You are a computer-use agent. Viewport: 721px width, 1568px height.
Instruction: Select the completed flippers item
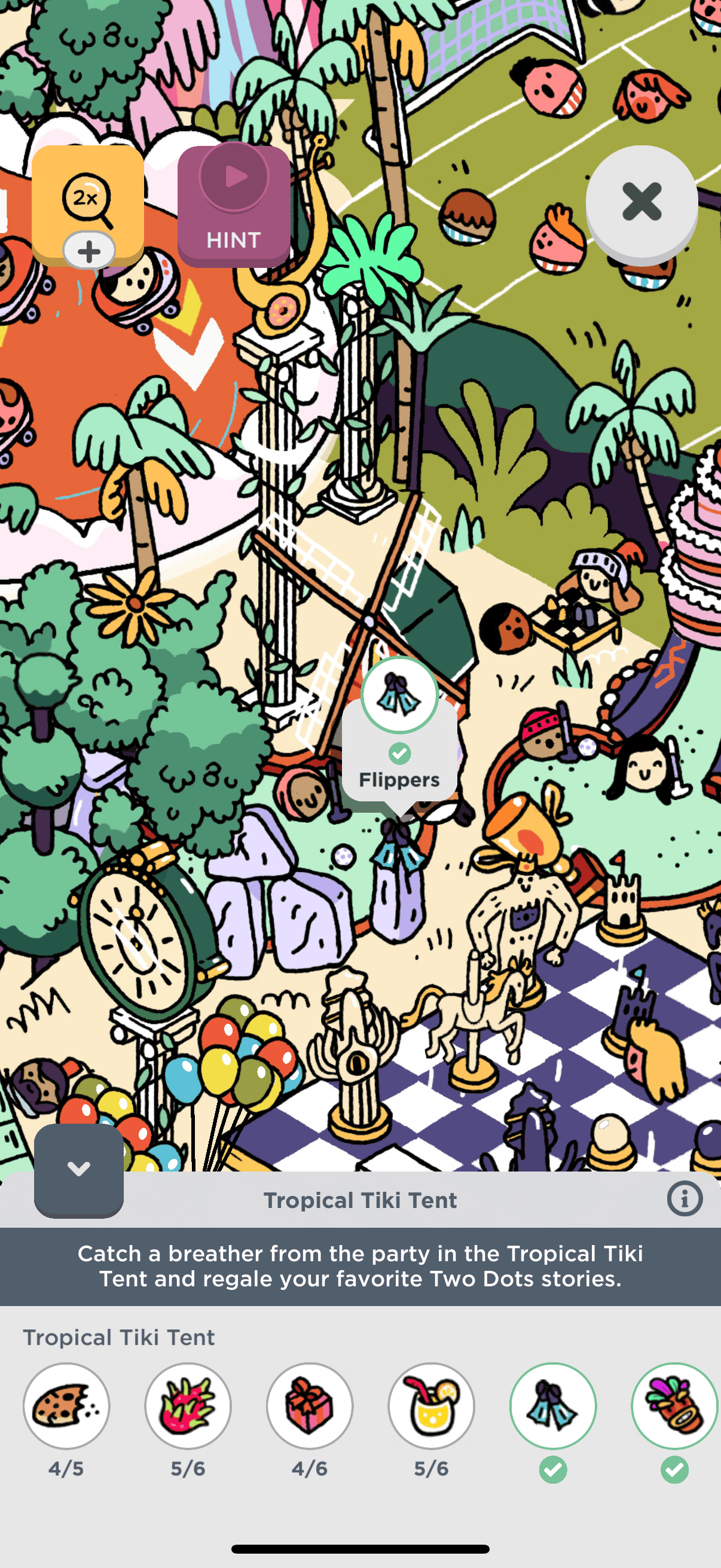(552, 1405)
